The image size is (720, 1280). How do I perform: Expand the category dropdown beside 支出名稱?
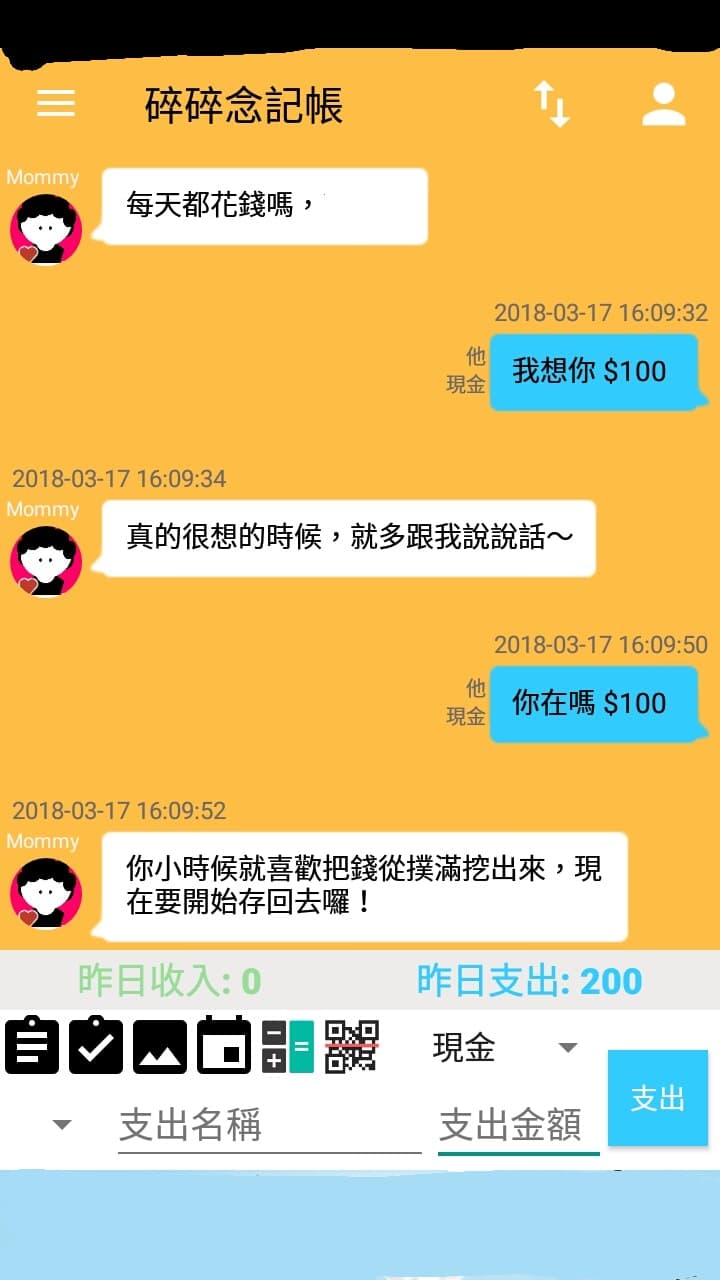click(62, 1125)
